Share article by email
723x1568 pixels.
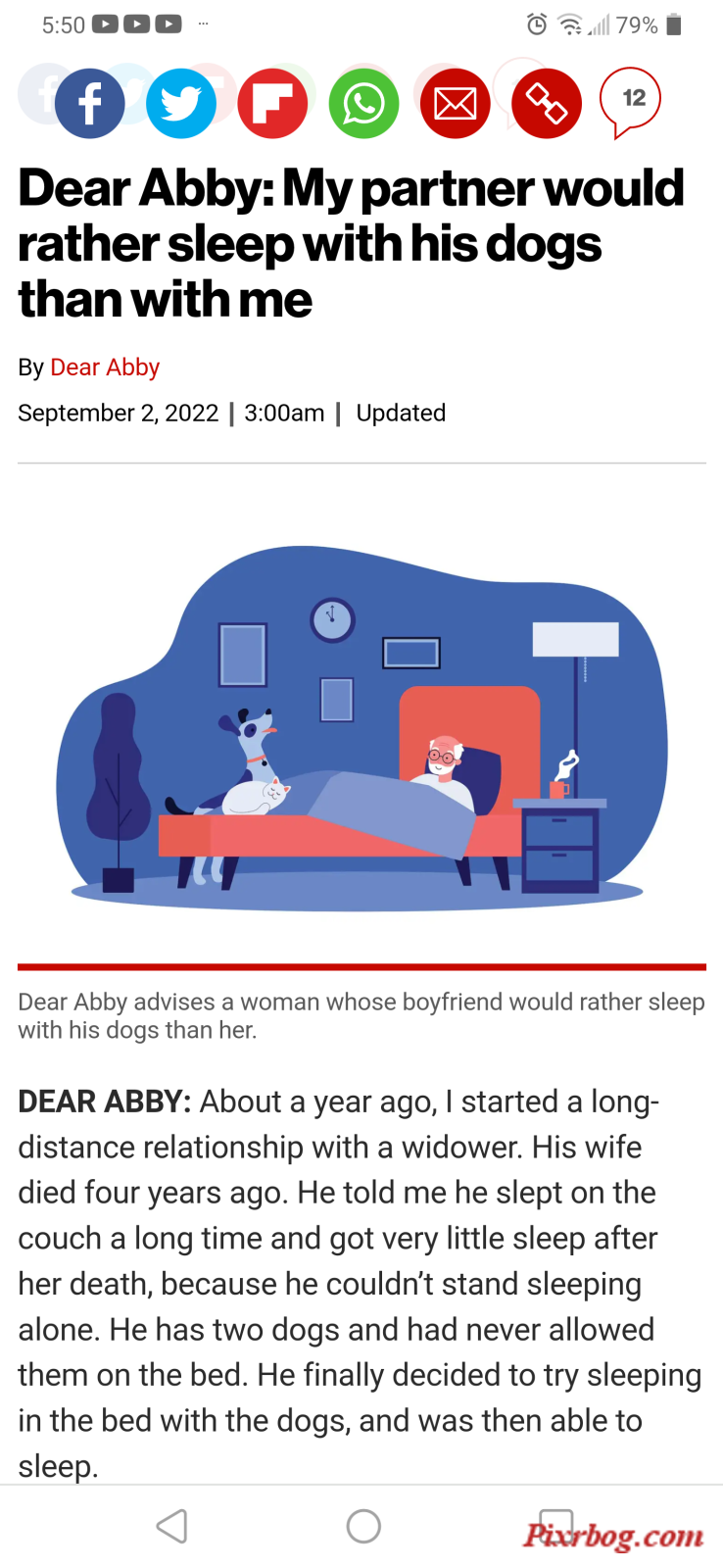[455, 104]
